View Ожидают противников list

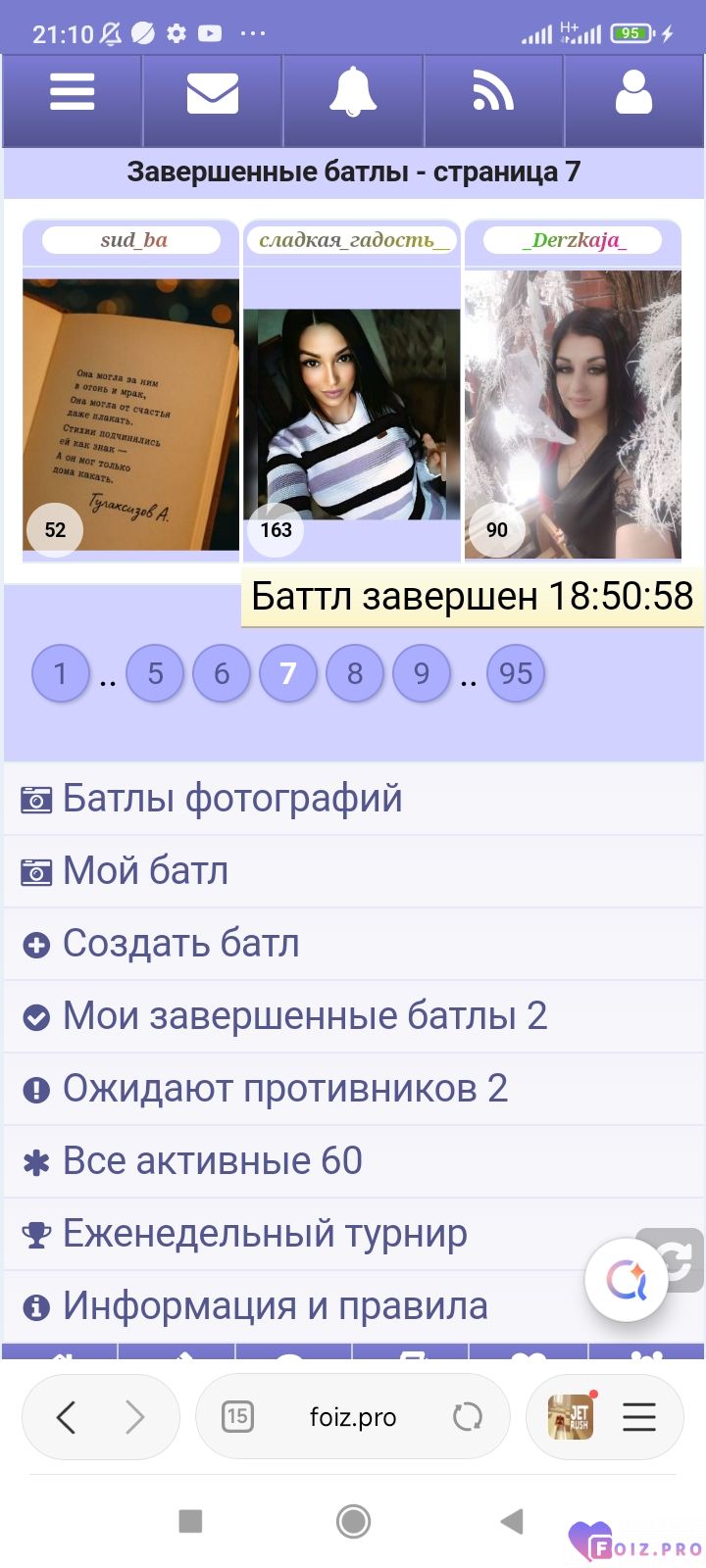point(284,1089)
